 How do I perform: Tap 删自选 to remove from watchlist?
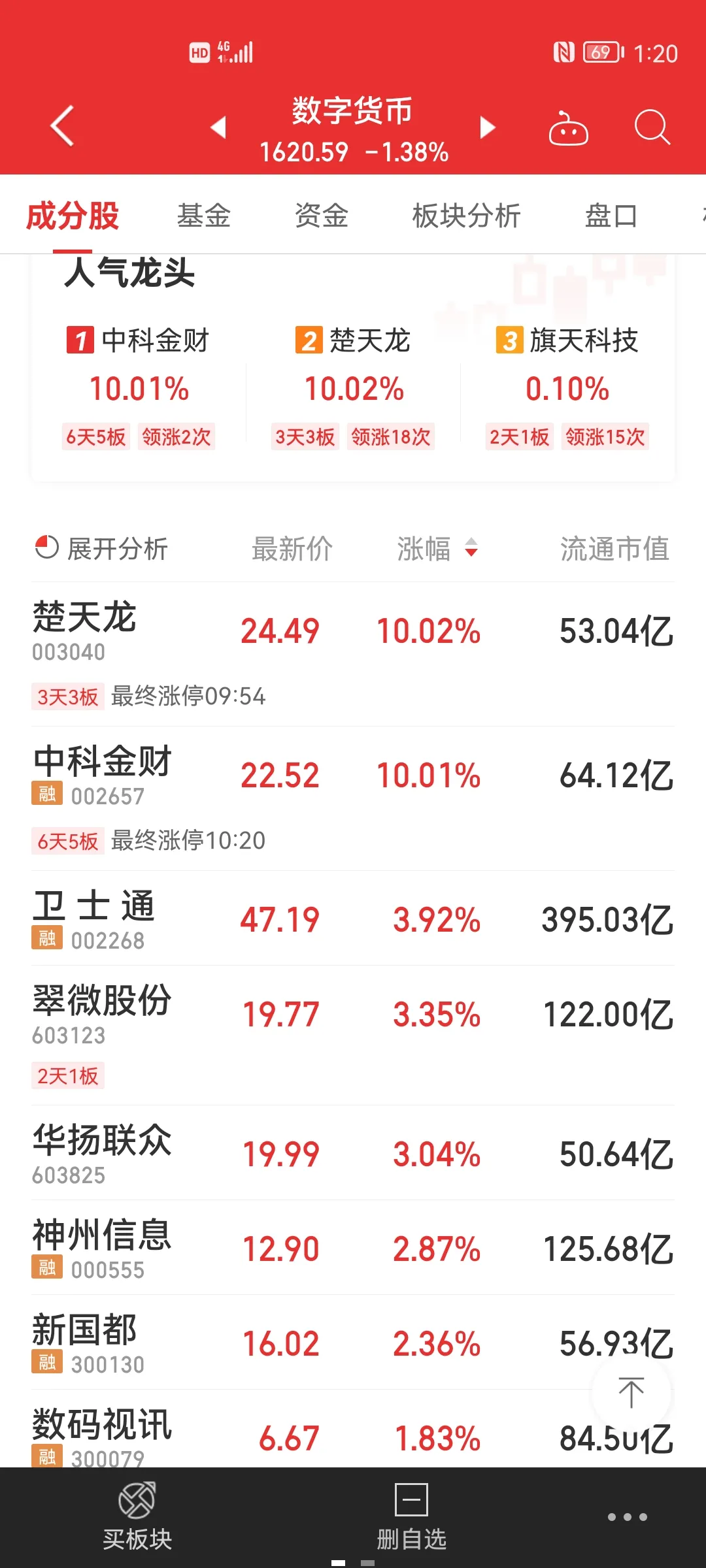tap(412, 1517)
